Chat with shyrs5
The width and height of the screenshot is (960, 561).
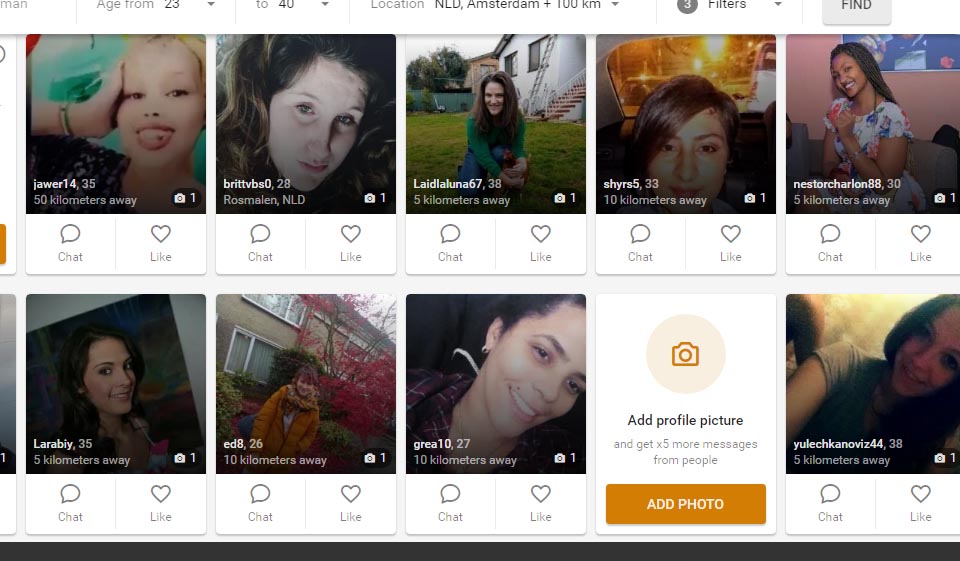pyautogui.click(x=640, y=243)
